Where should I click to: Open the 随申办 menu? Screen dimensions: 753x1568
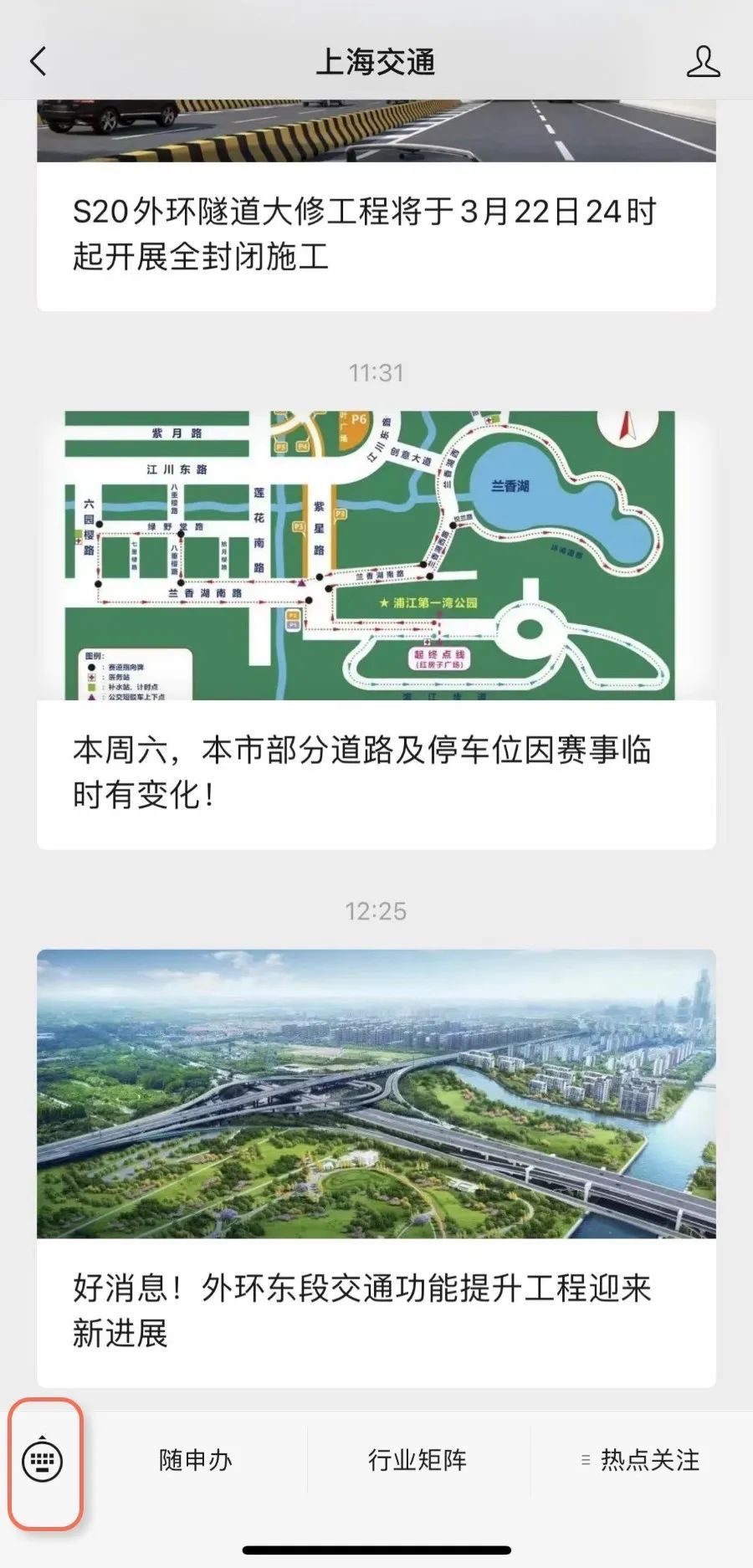point(196,1461)
